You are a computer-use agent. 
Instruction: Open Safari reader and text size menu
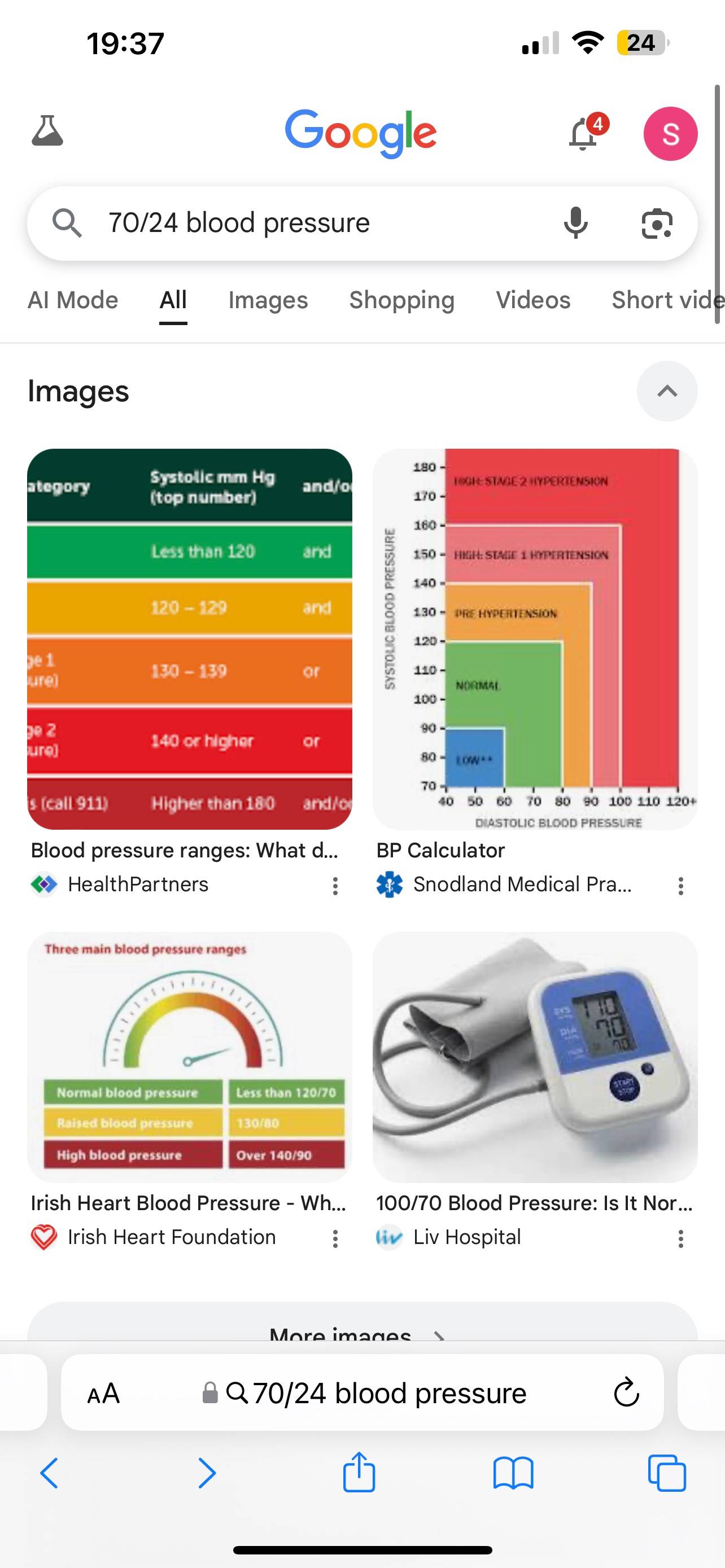(103, 1393)
